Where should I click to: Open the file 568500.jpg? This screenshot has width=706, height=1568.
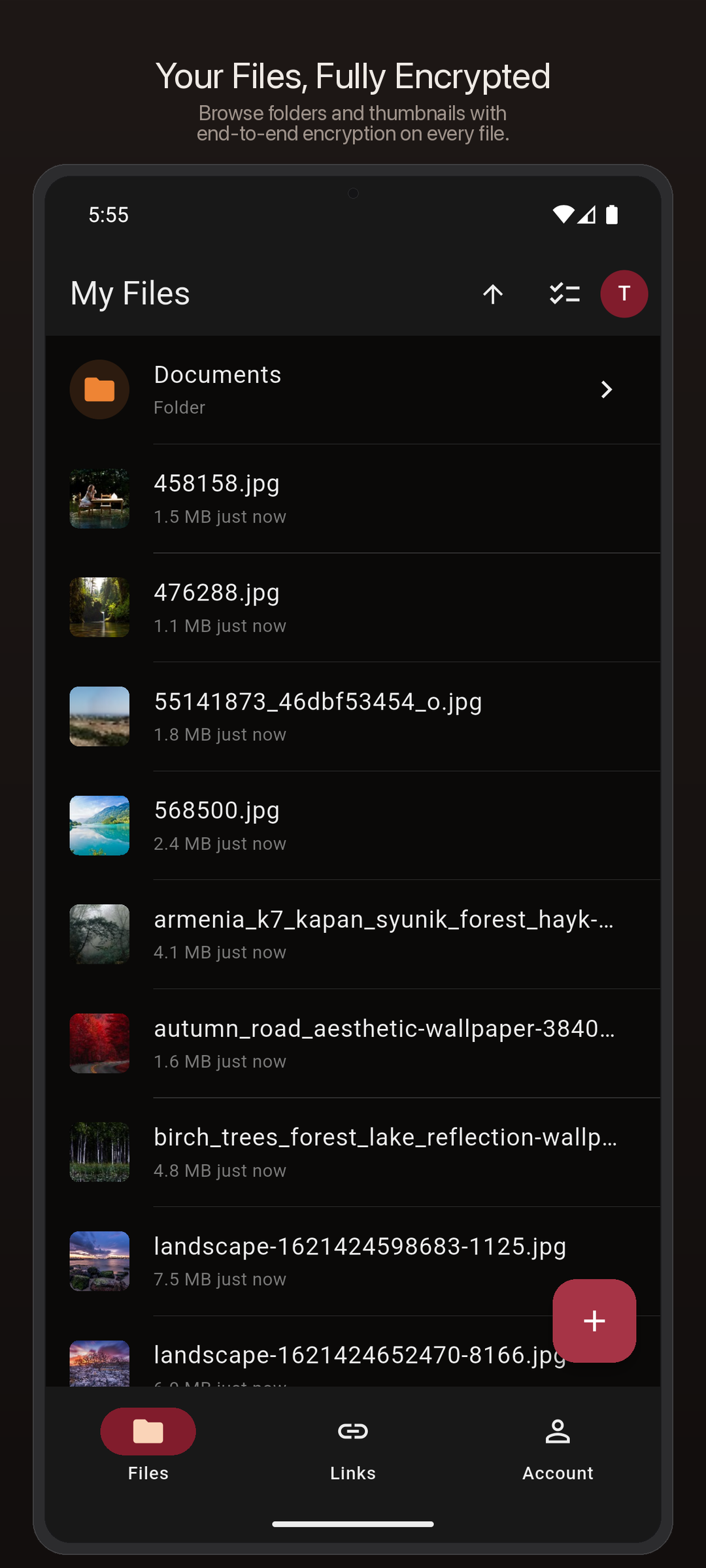(353, 825)
